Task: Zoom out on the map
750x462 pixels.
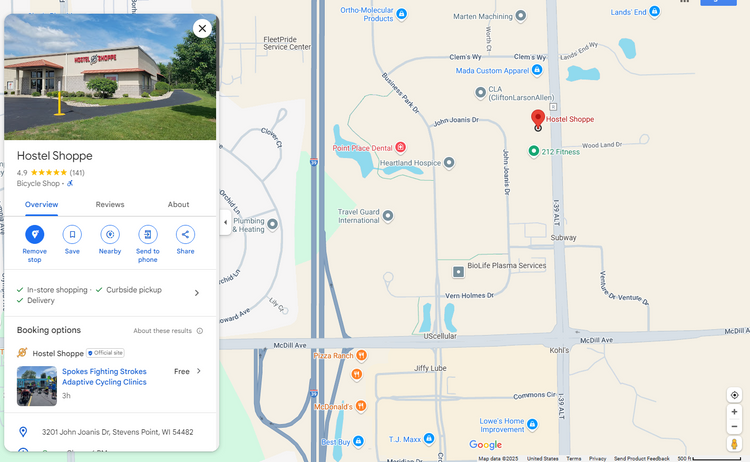Action: pos(734,427)
